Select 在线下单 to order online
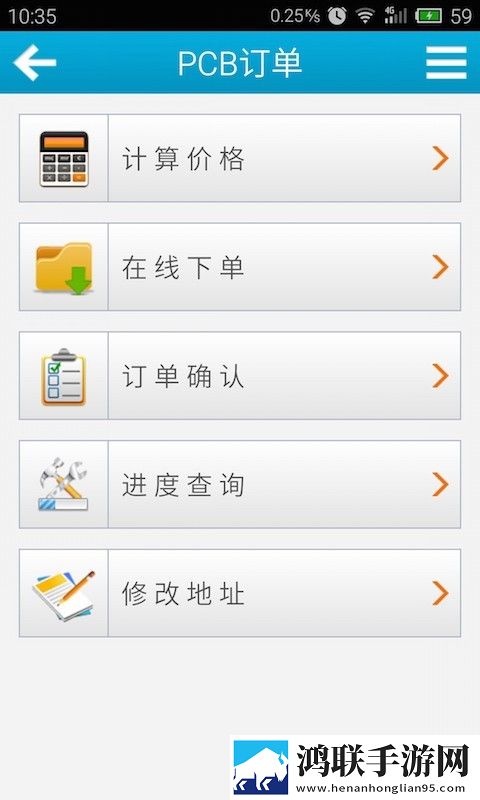Viewport: 480px width, 800px height. (240, 267)
